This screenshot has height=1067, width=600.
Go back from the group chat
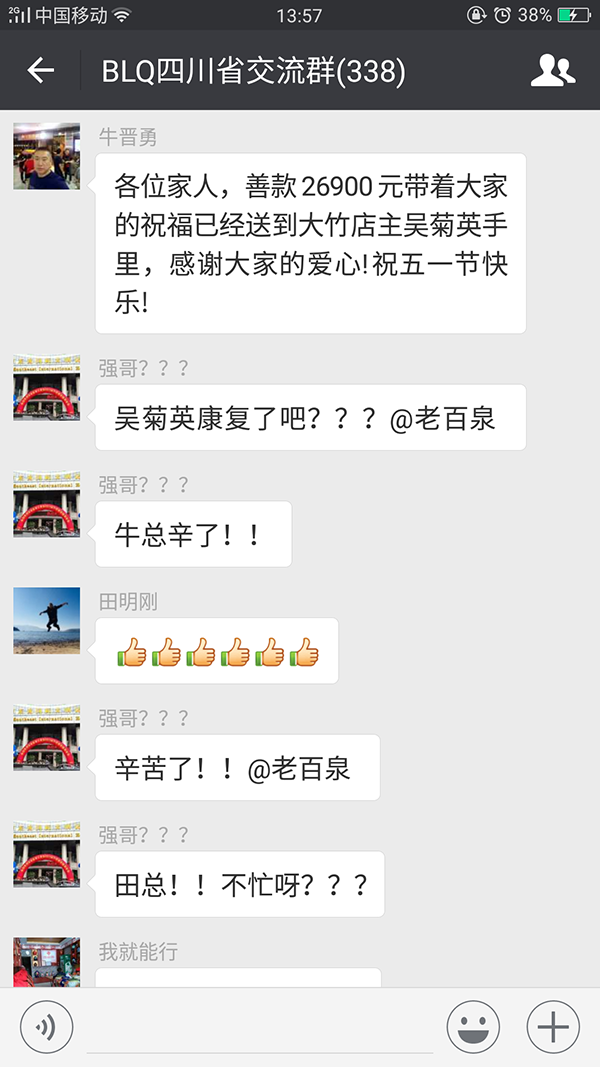pyautogui.click(x=40, y=70)
